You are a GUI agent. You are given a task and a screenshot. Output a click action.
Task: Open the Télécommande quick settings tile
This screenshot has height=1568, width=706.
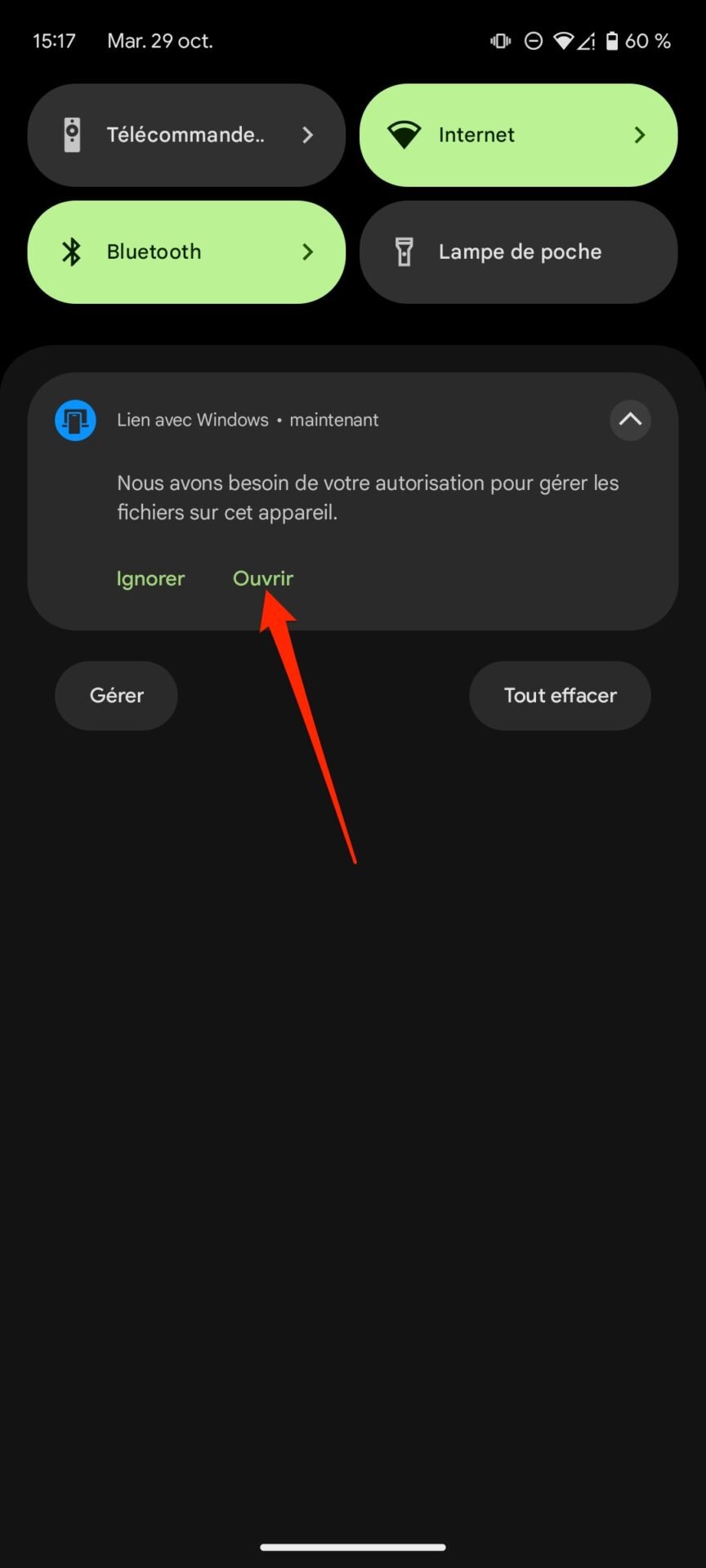click(x=186, y=135)
